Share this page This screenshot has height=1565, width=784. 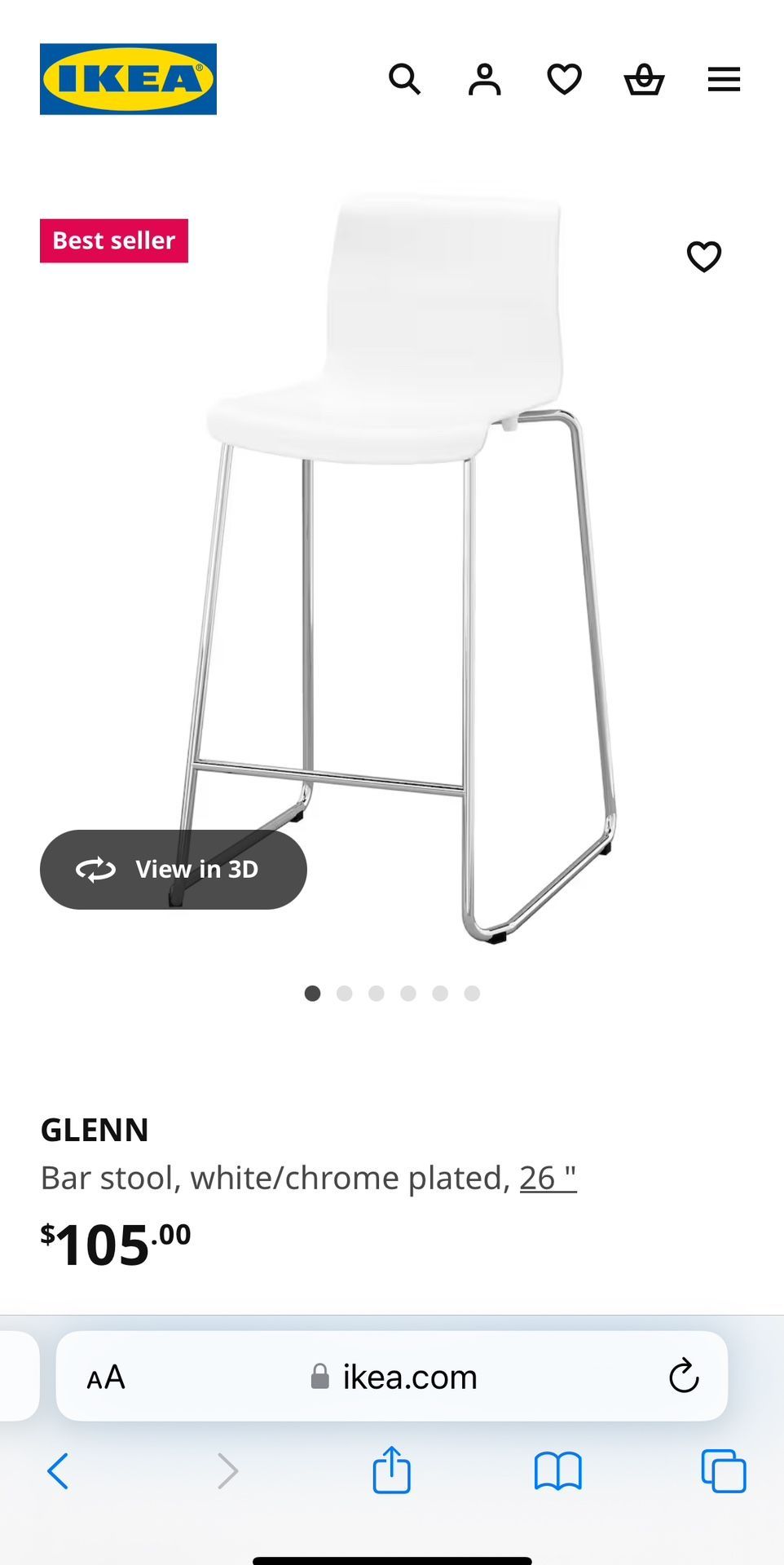tap(391, 1470)
